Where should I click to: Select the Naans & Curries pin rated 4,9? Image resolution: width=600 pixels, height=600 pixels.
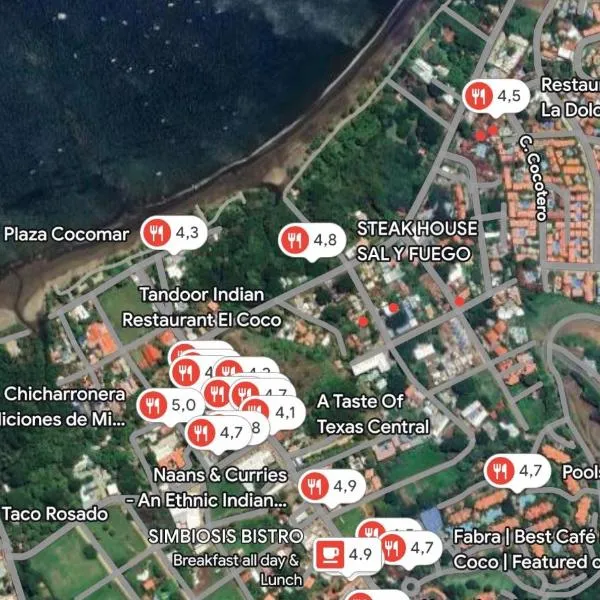[316, 486]
